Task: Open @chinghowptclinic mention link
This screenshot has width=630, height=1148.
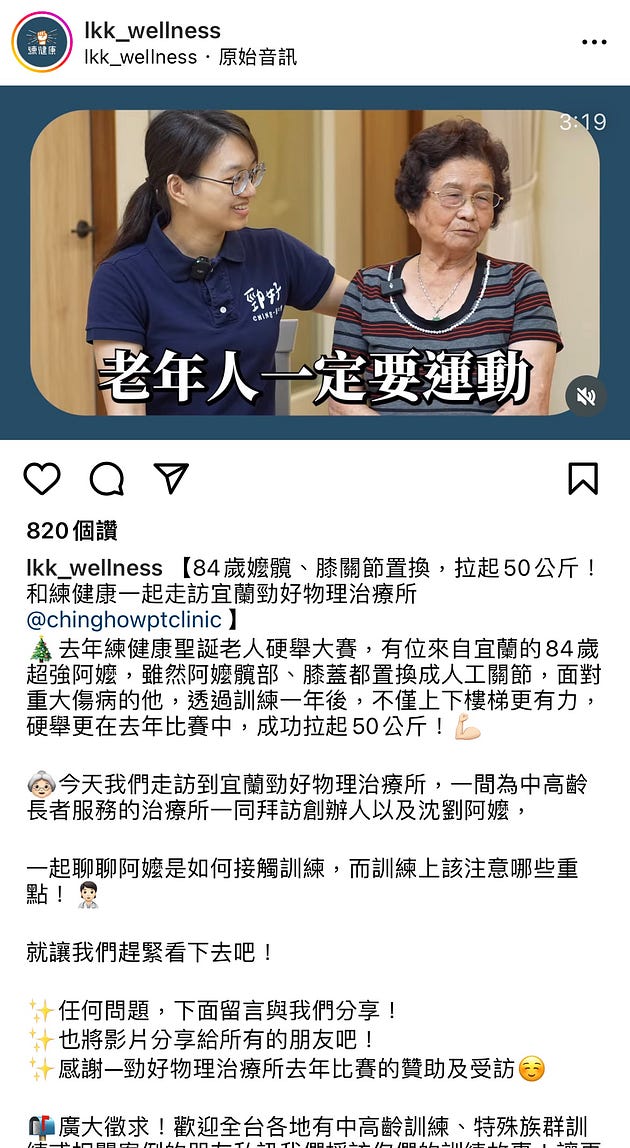Action: [124, 620]
